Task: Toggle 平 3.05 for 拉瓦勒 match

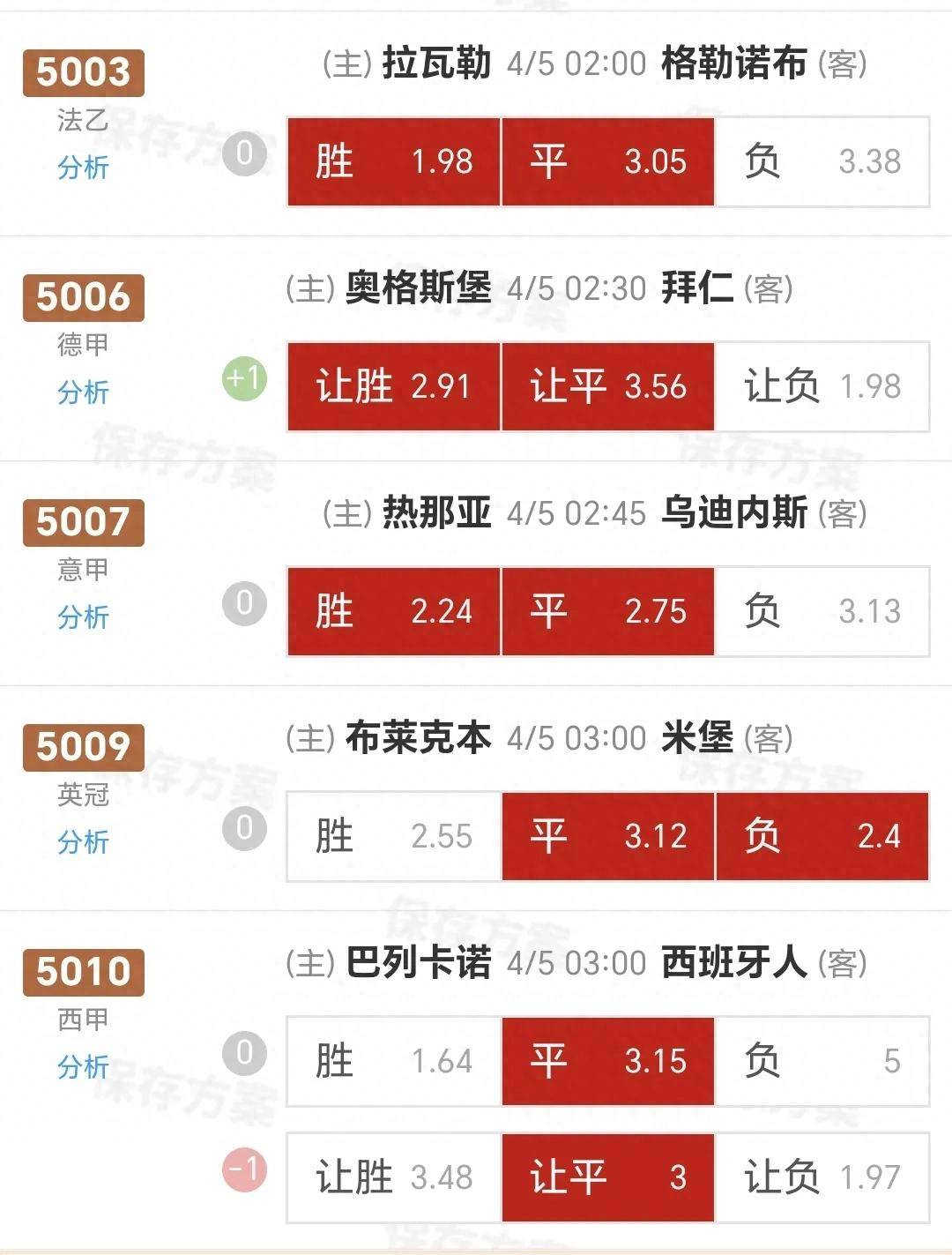Action: pyautogui.click(x=608, y=161)
